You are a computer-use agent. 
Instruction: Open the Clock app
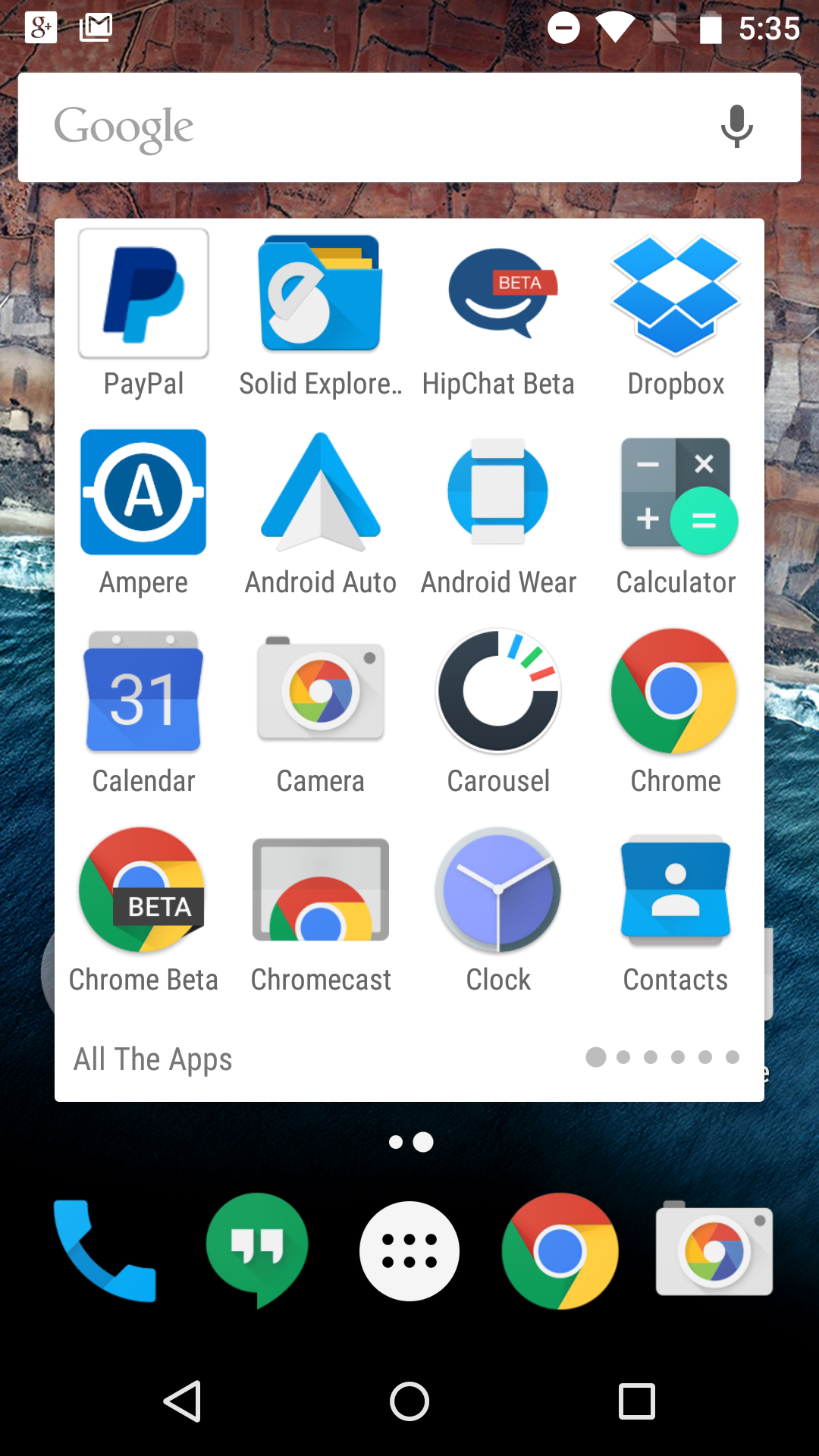coord(498,890)
